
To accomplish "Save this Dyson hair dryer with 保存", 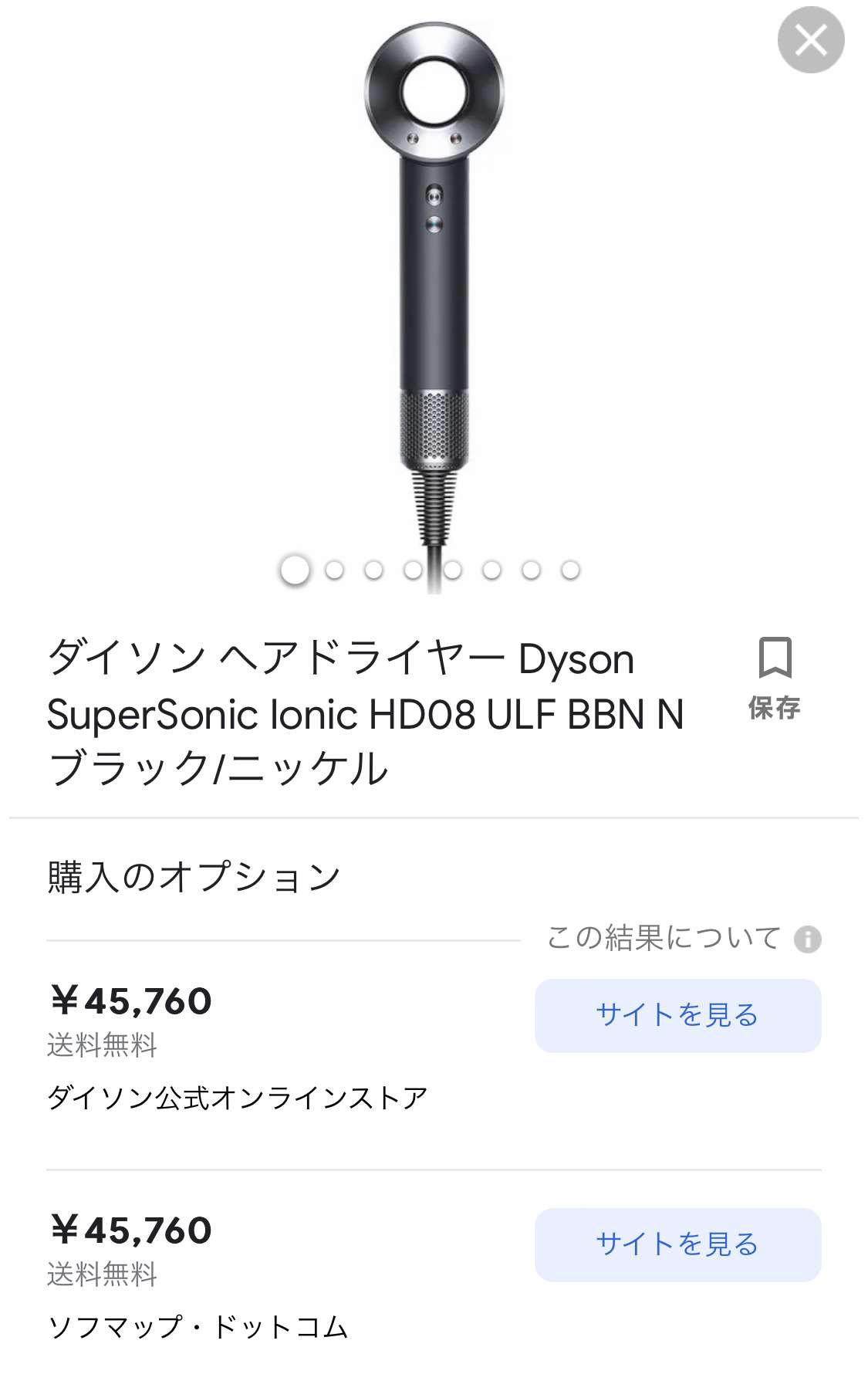I will point(775,676).
